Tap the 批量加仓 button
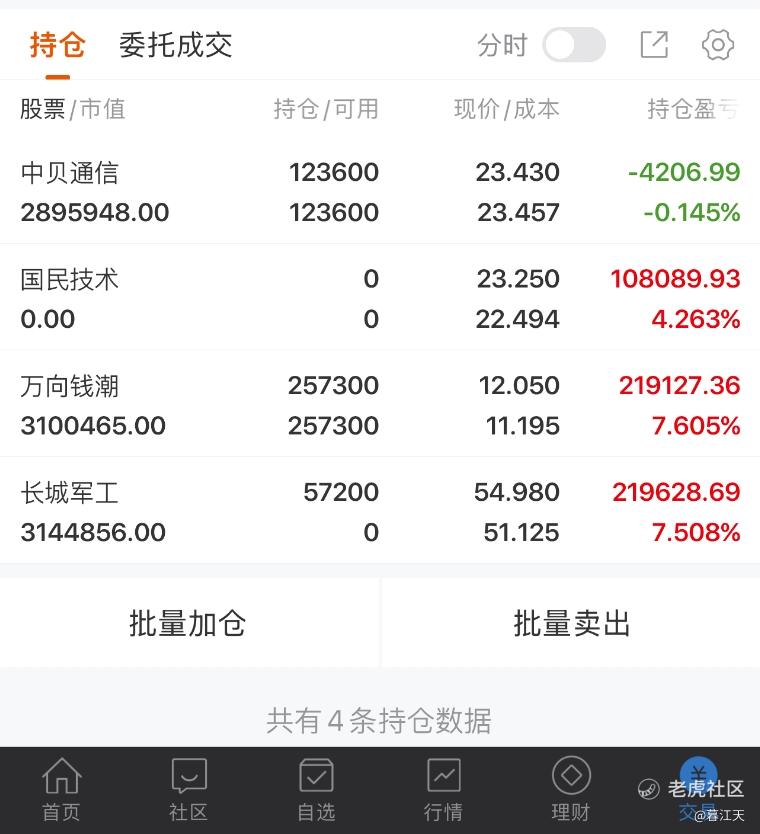 (x=188, y=623)
